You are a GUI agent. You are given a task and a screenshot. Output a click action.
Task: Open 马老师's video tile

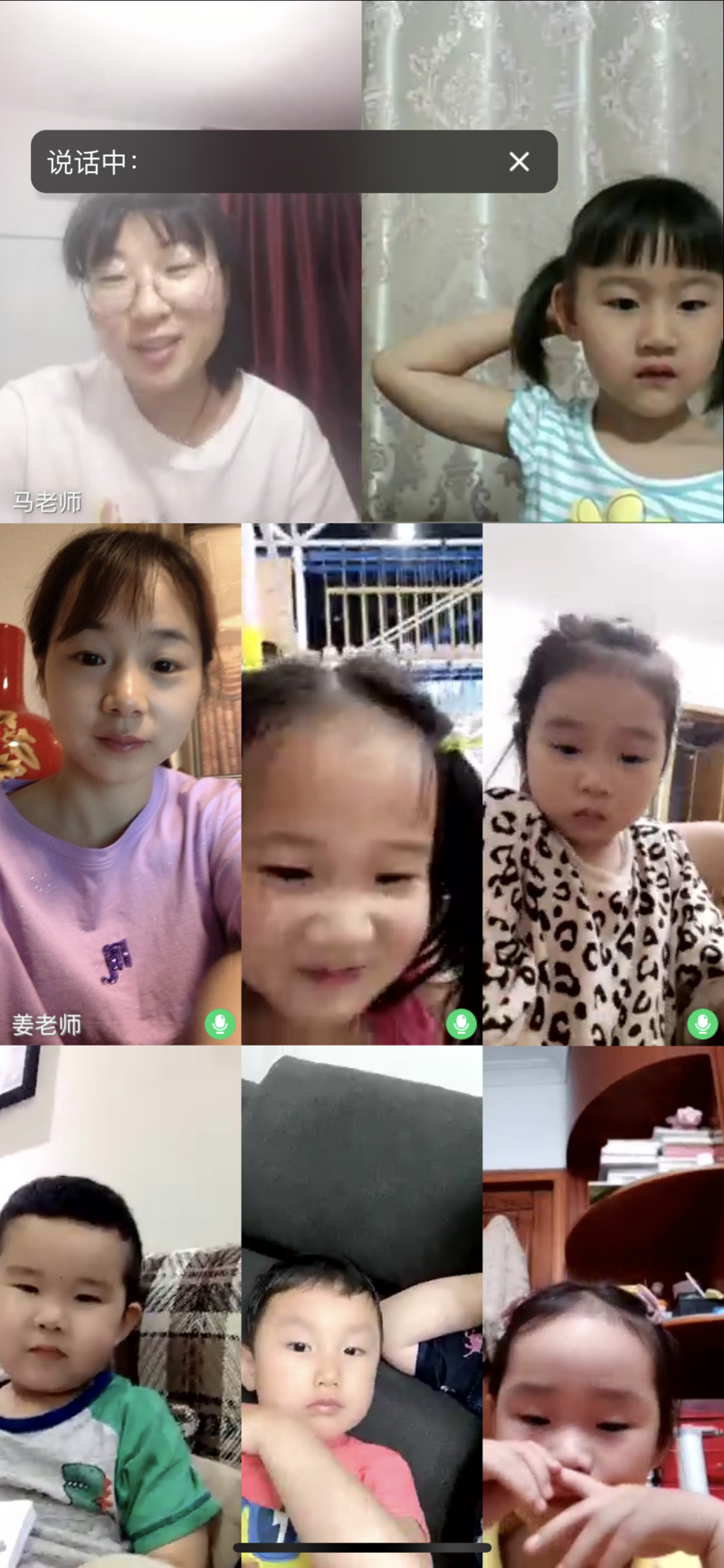coord(180,362)
